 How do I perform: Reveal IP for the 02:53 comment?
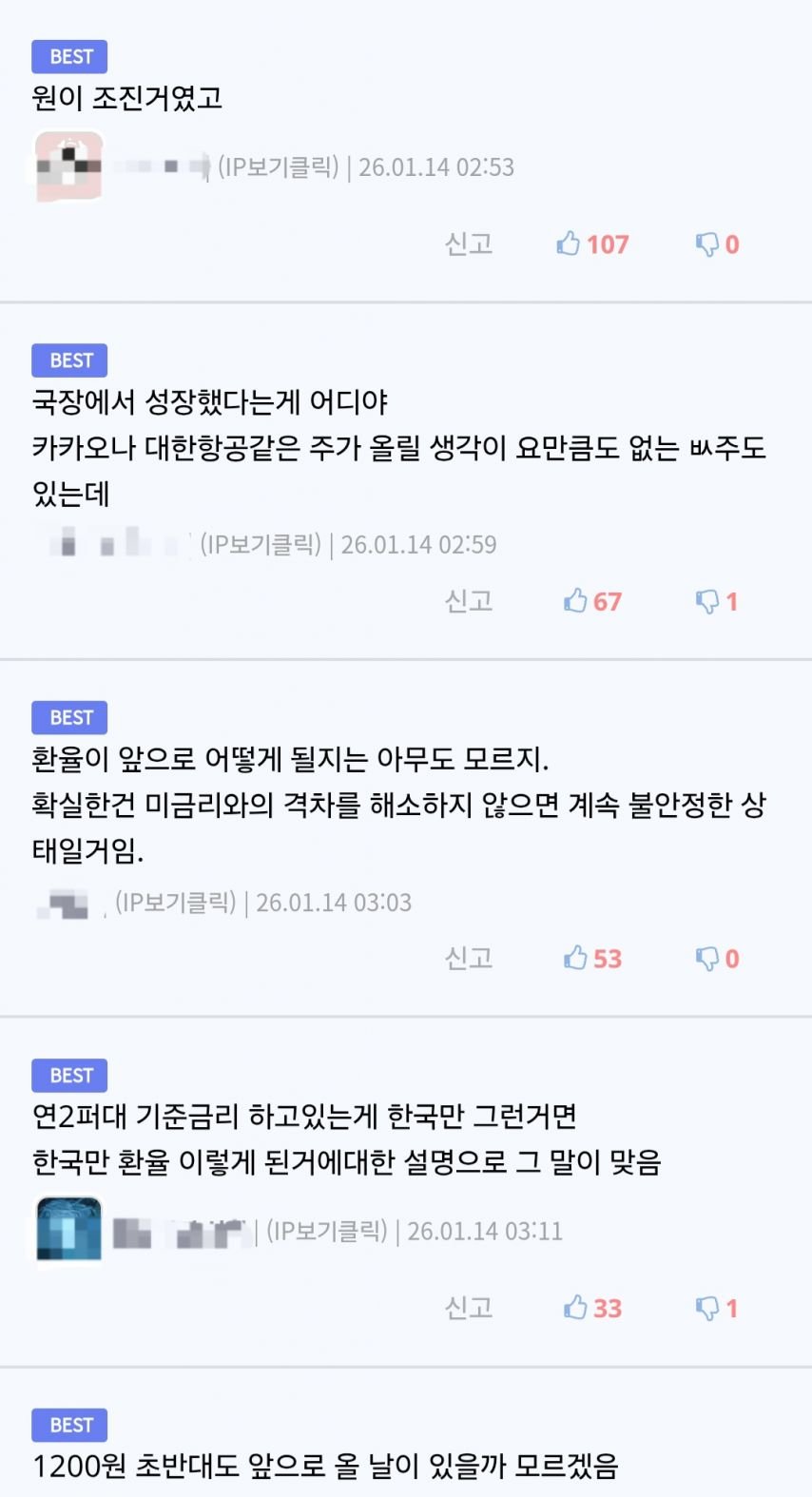pos(278,167)
